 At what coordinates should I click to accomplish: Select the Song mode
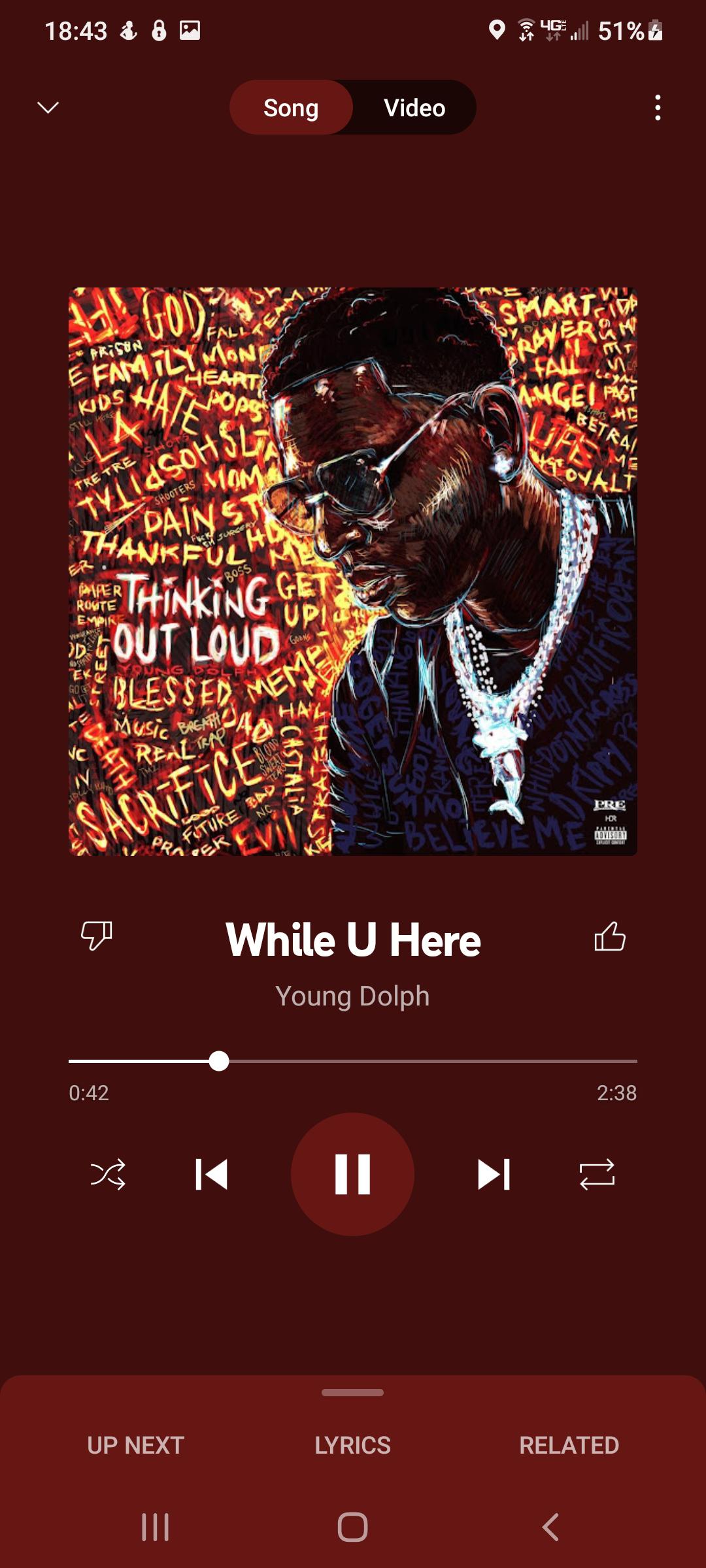pyautogui.click(x=291, y=108)
